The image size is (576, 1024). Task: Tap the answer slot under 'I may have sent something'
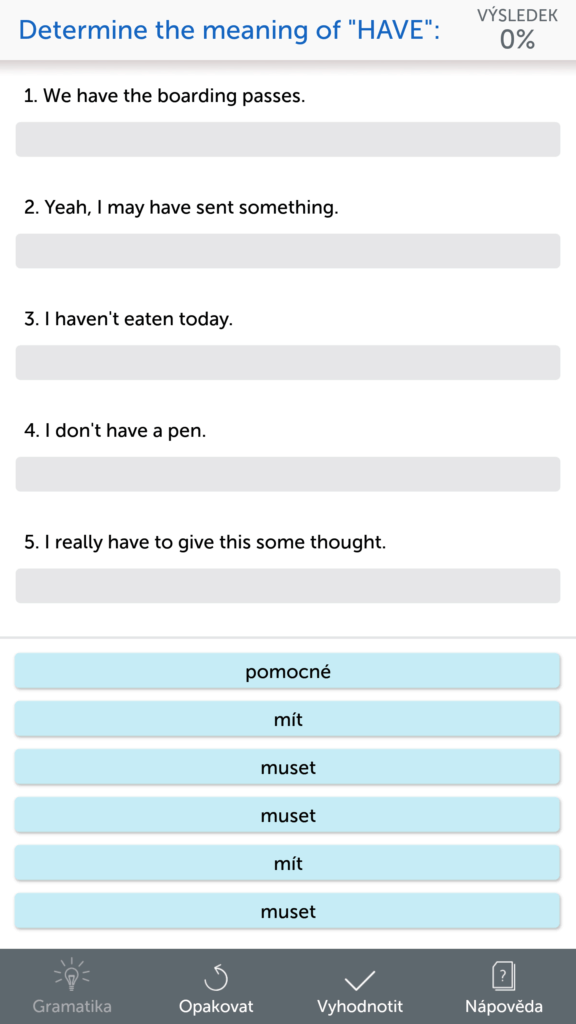tap(287, 251)
